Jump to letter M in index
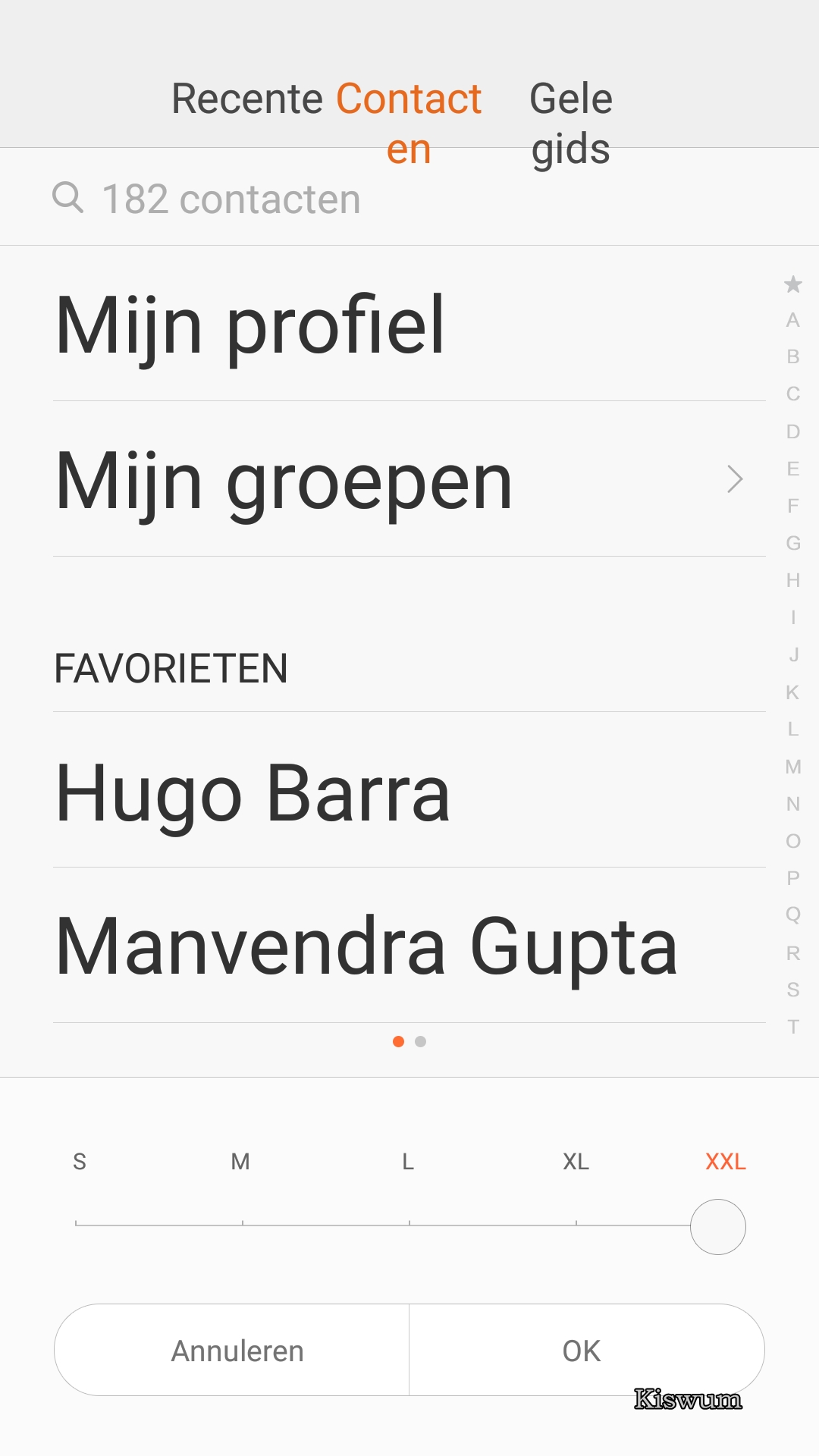This screenshot has width=819, height=1456. pos(793,766)
